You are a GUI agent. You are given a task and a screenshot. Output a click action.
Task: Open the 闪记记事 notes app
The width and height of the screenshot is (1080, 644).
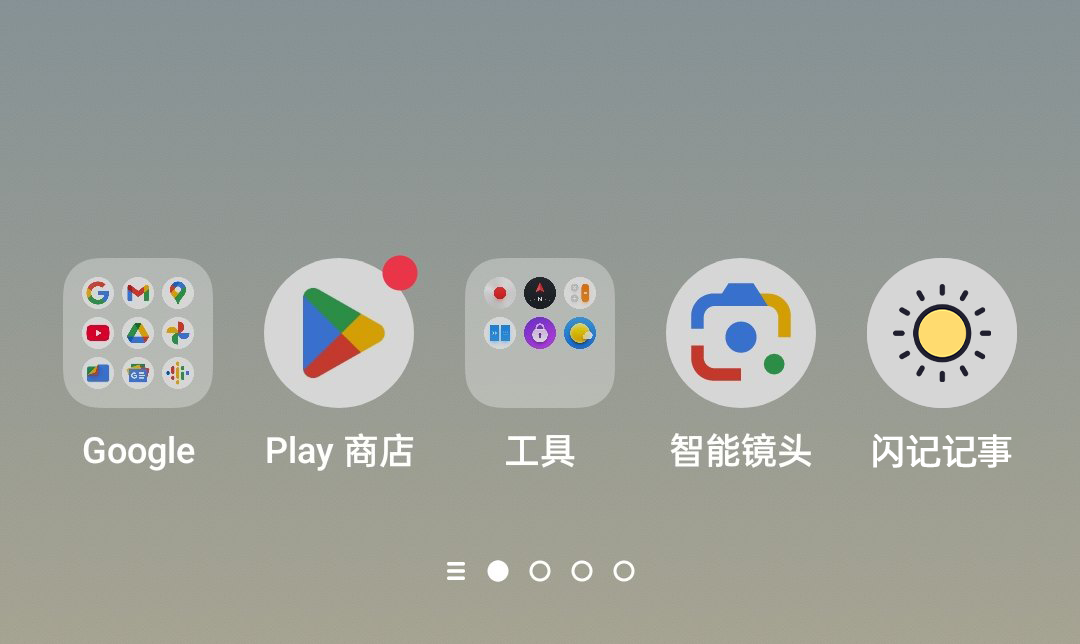pos(942,333)
